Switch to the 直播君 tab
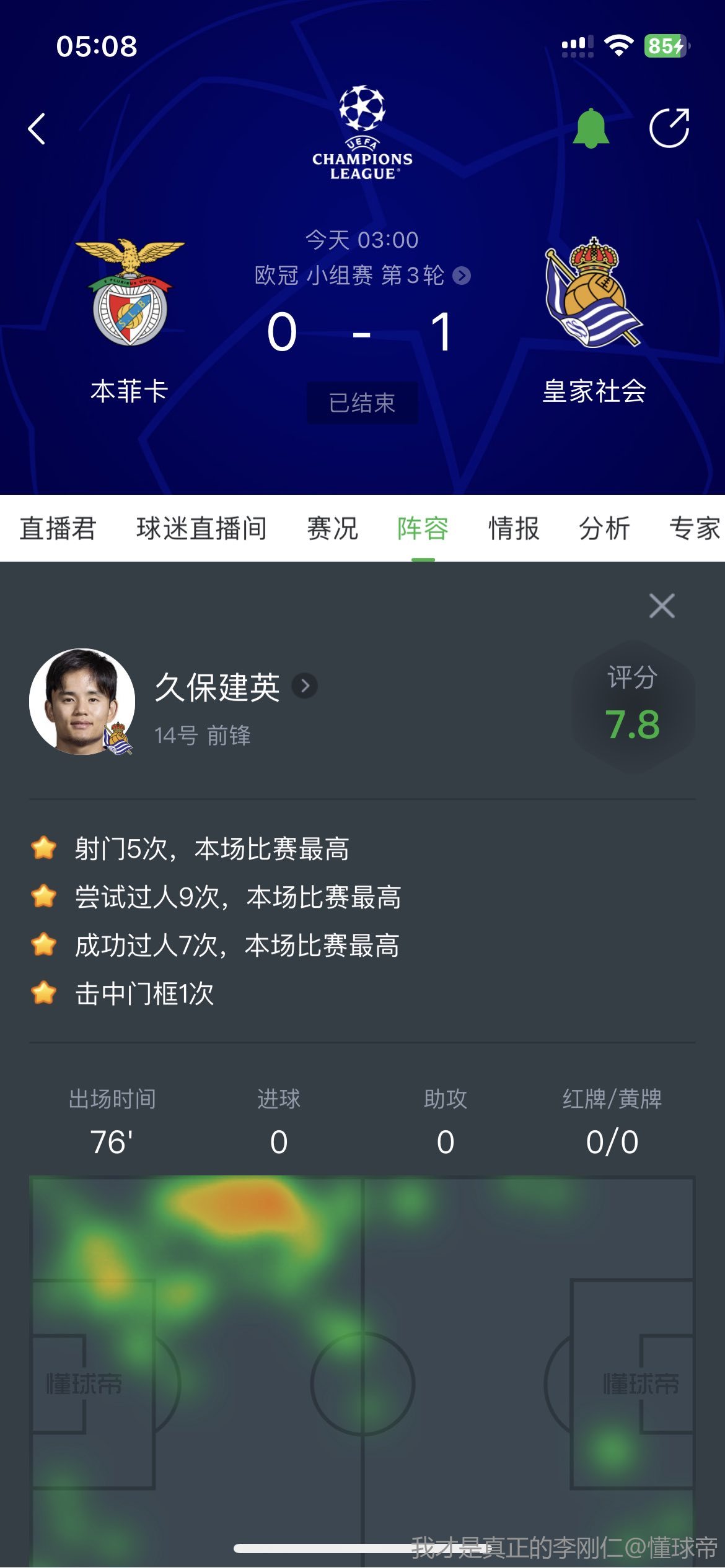Viewport: 725px width, 1568px height. pos(58,528)
